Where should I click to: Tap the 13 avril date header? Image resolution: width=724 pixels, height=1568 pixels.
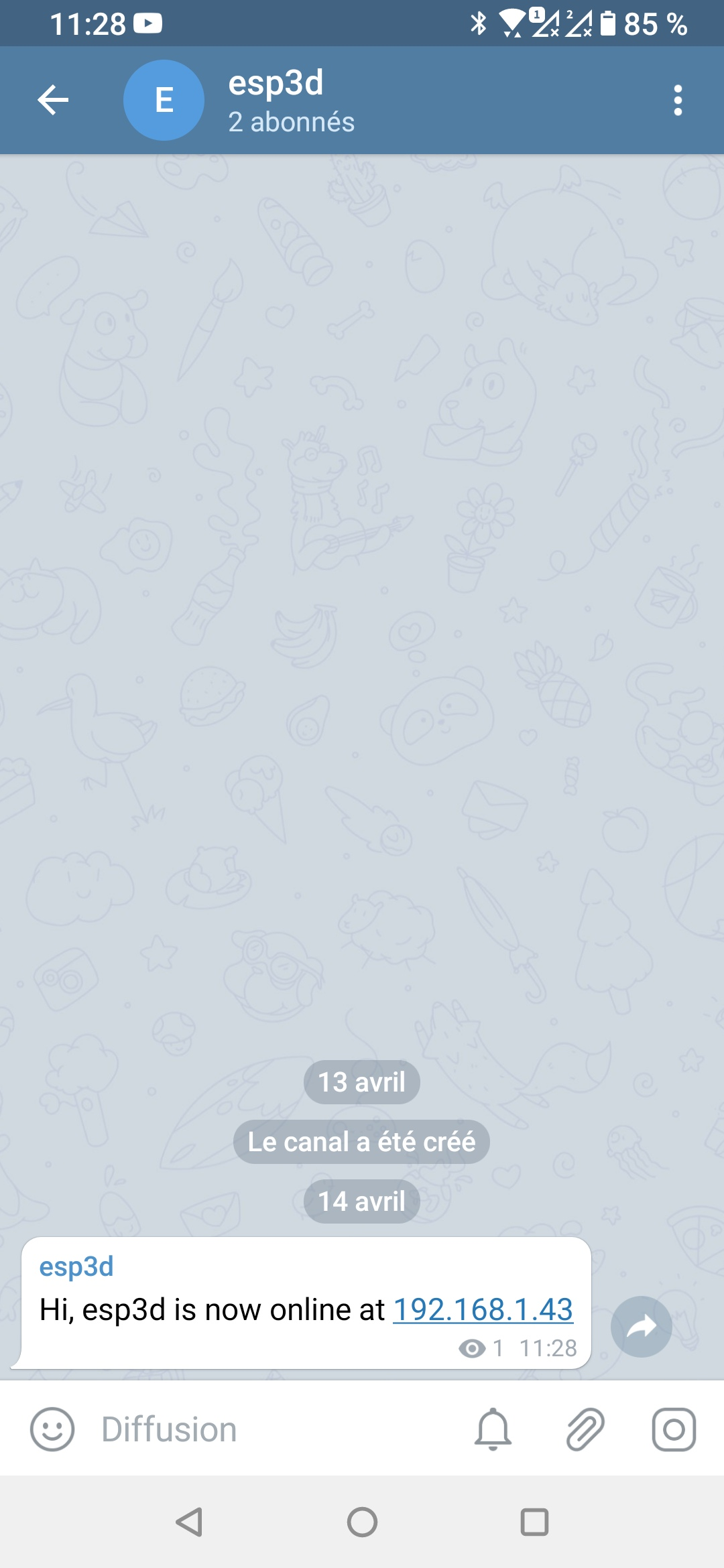361,1081
